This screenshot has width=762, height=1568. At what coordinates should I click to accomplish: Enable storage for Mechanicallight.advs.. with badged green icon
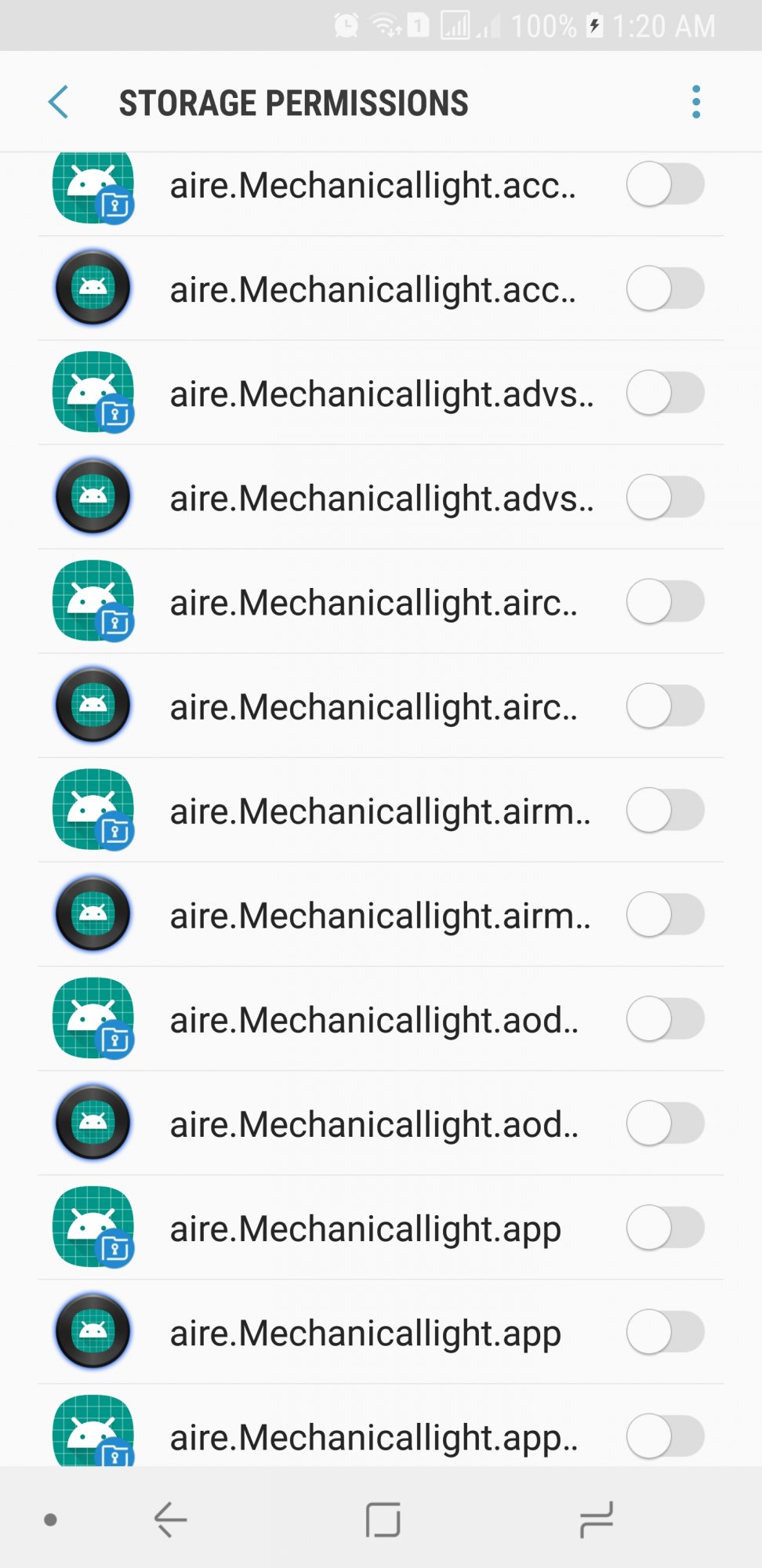[x=665, y=393]
